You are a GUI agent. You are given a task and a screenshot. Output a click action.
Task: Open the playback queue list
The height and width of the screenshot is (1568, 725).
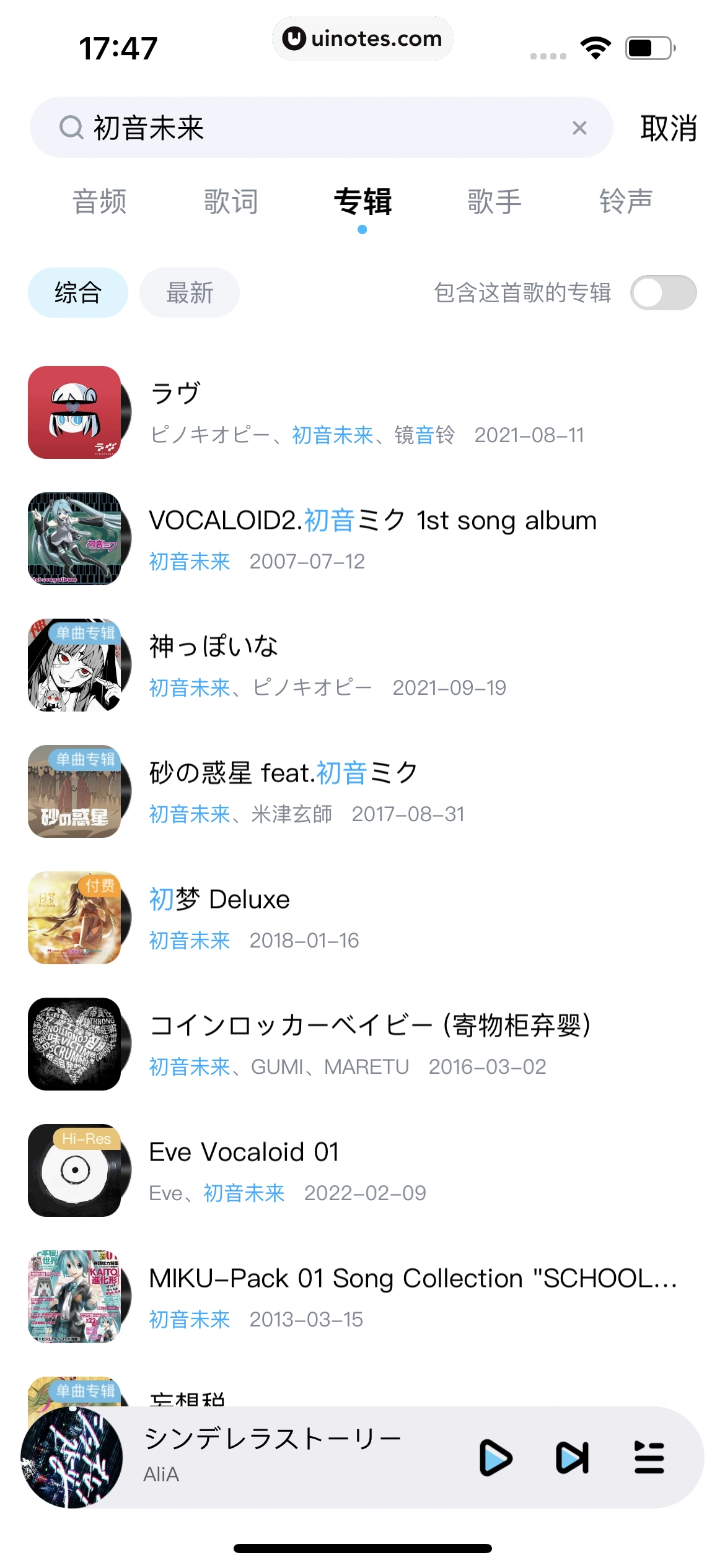tap(649, 1458)
